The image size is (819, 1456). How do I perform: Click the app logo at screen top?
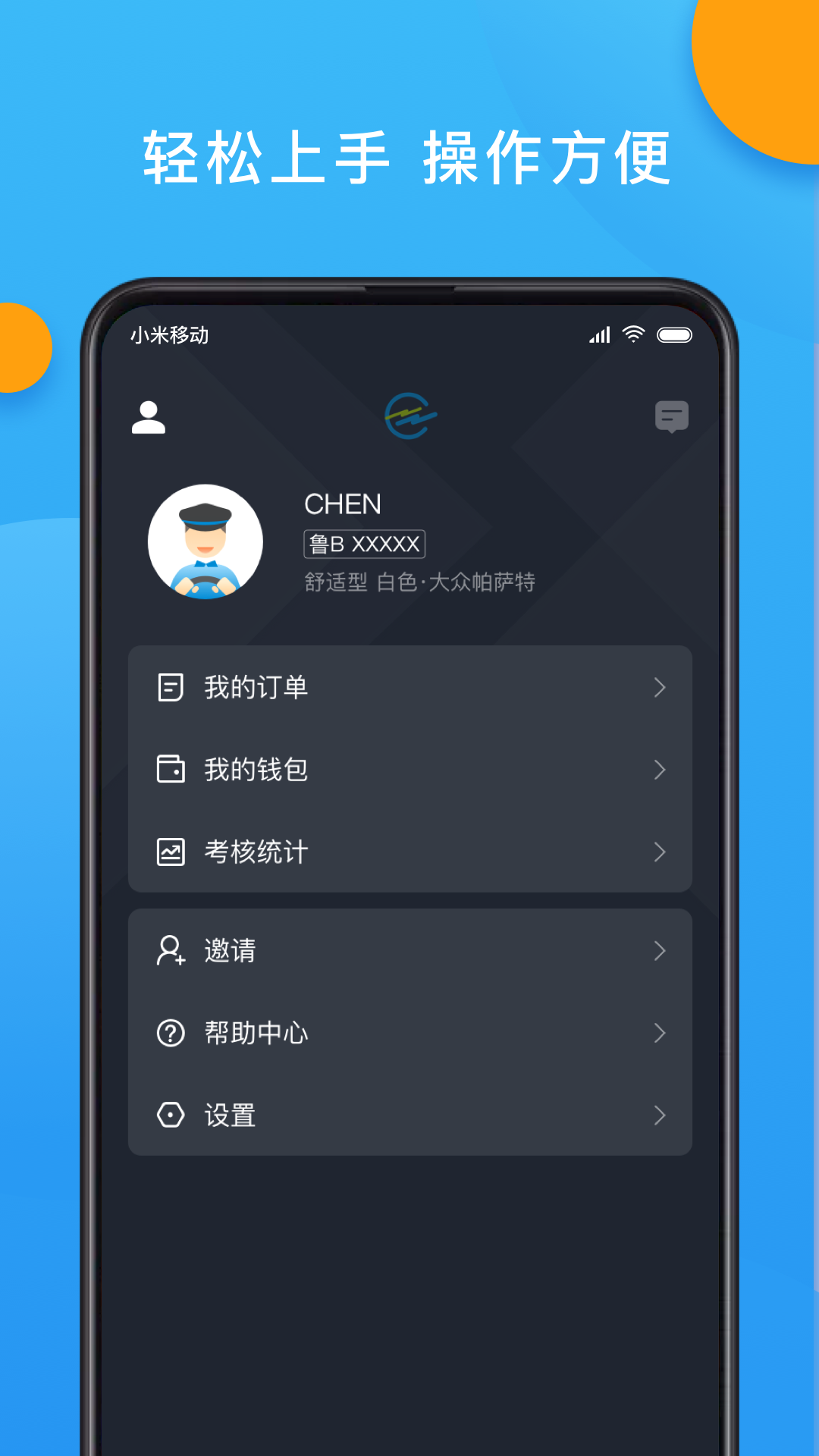click(410, 416)
